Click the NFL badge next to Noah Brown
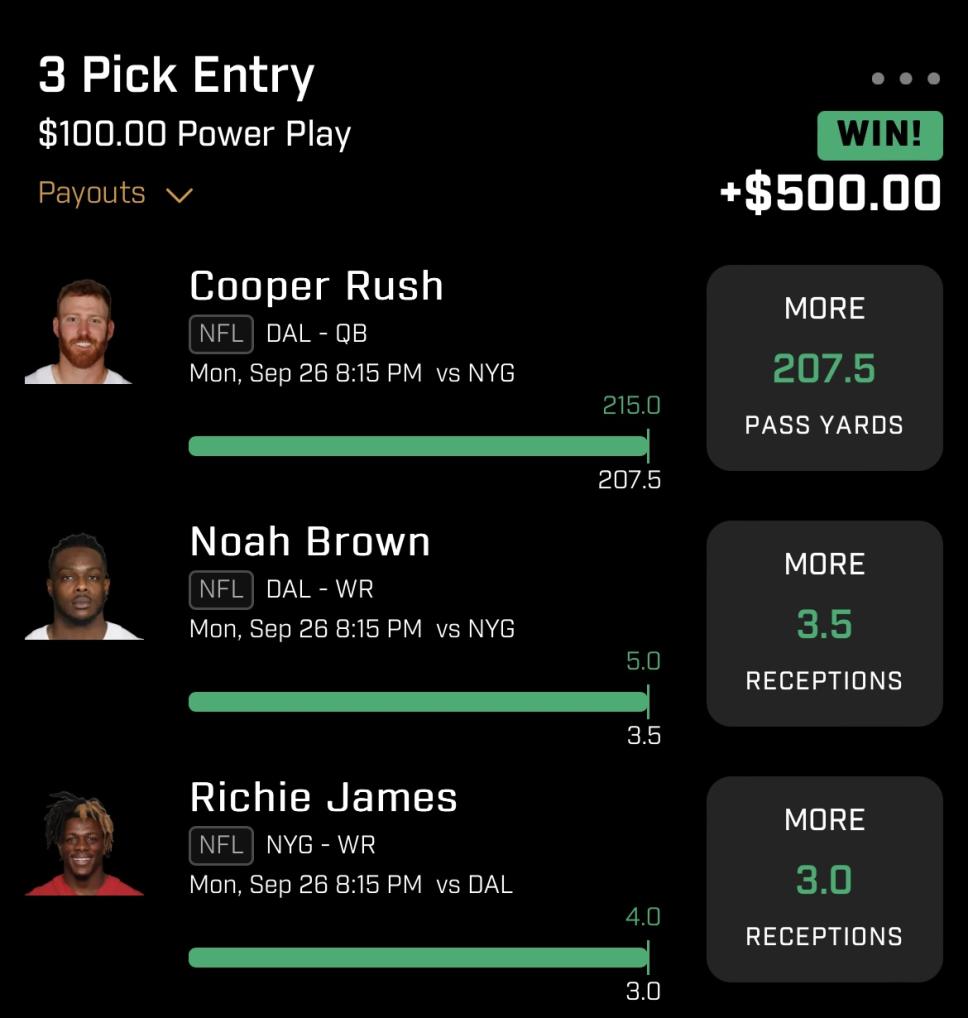Image resolution: width=968 pixels, height=1018 pixels. [220, 590]
